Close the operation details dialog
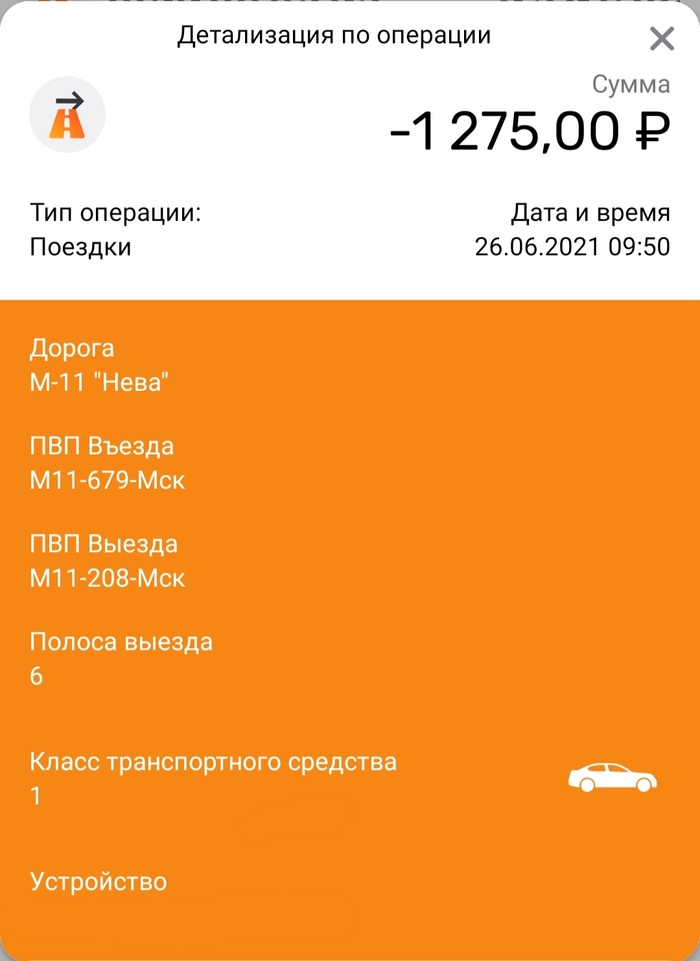Image resolution: width=700 pixels, height=961 pixels. click(662, 39)
